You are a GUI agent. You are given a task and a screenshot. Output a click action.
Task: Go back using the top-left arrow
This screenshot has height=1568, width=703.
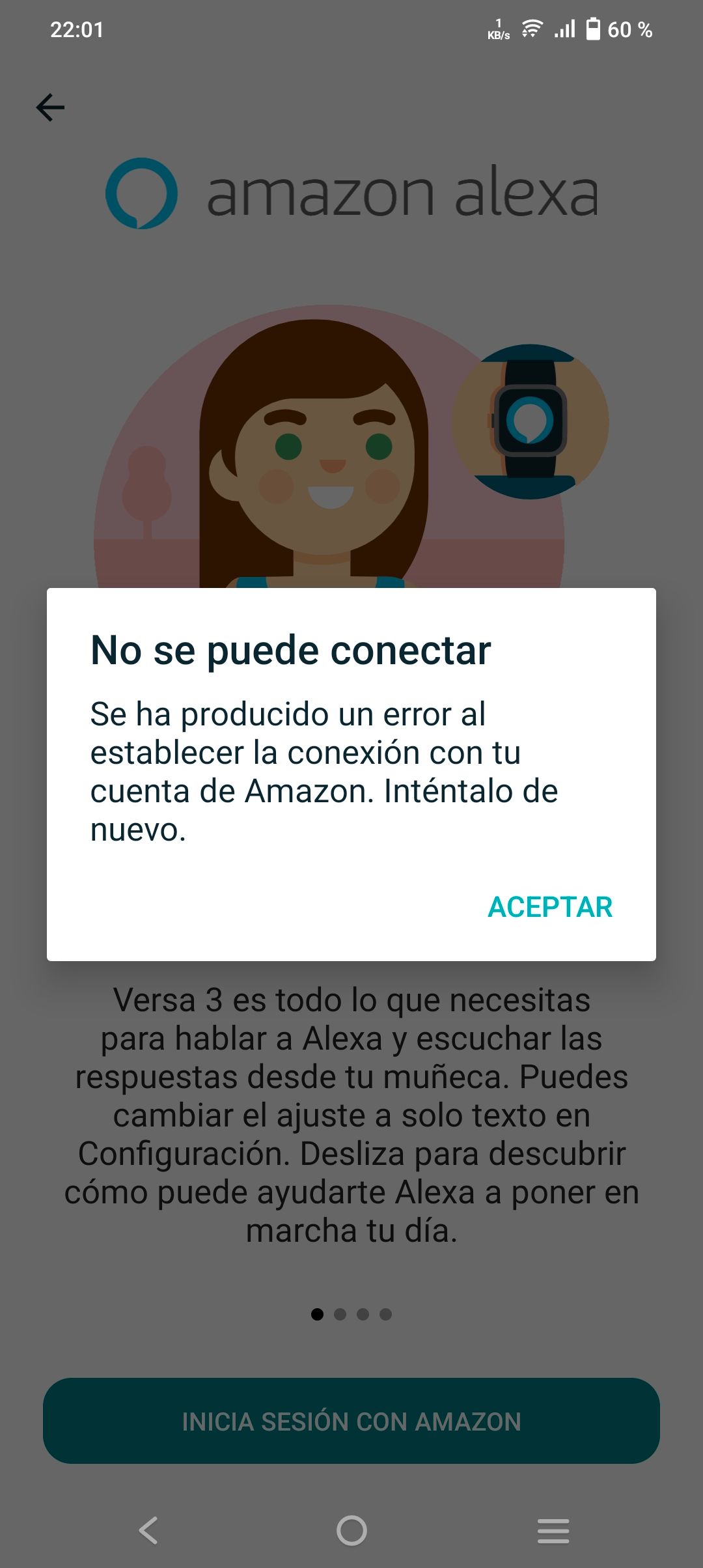tap(50, 107)
